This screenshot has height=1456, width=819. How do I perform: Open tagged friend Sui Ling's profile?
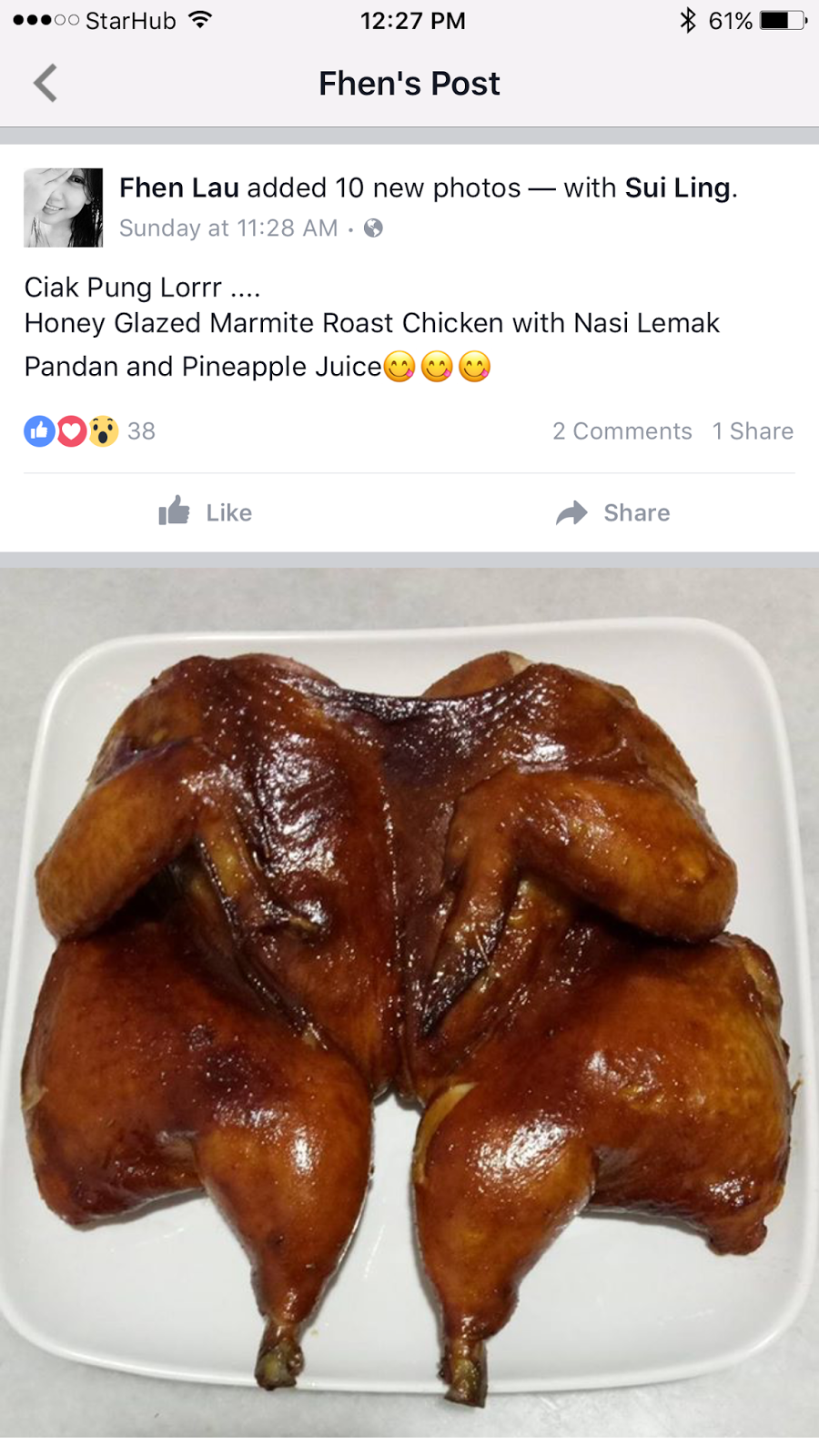[x=678, y=187]
